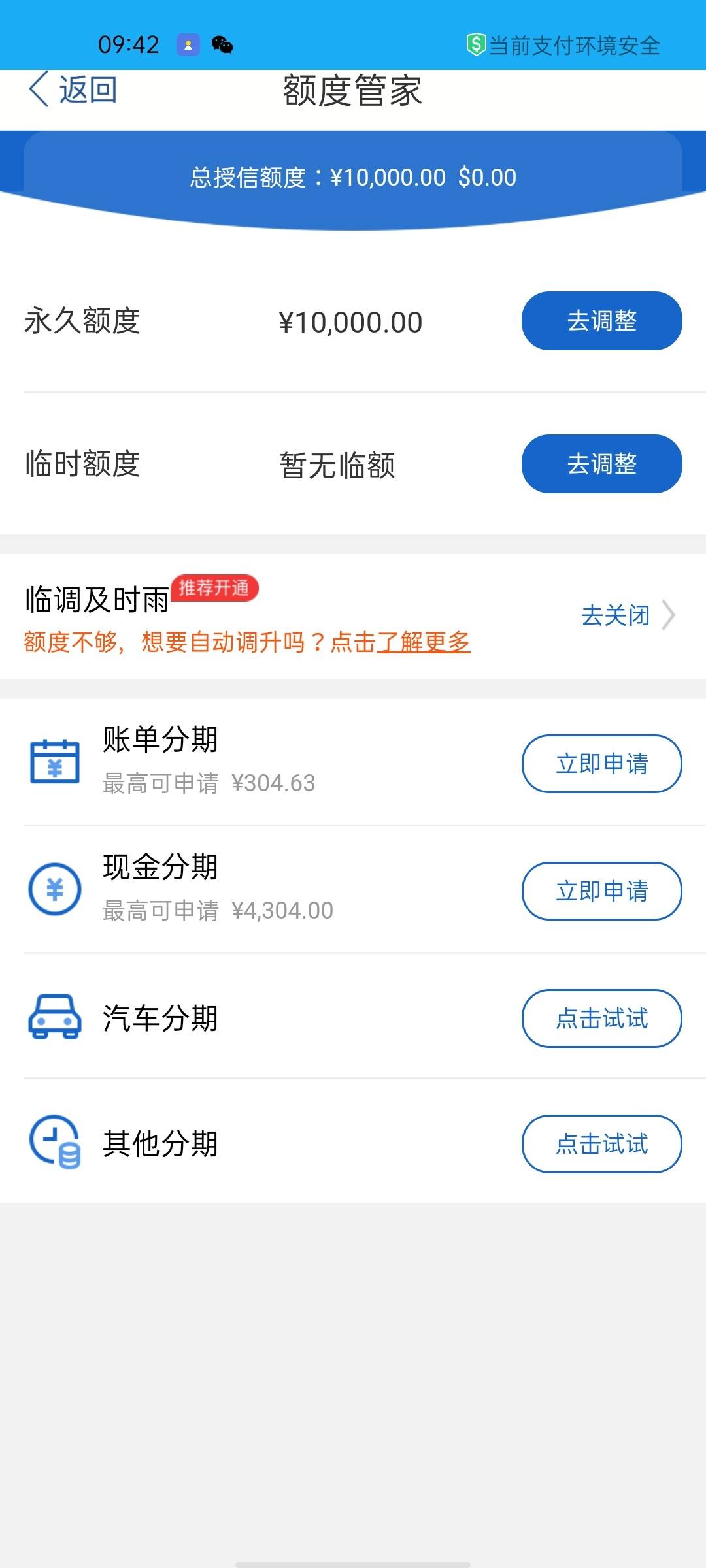Adjust the permanent limit (永久额度)

pyautogui.click(x=601, y=321)
